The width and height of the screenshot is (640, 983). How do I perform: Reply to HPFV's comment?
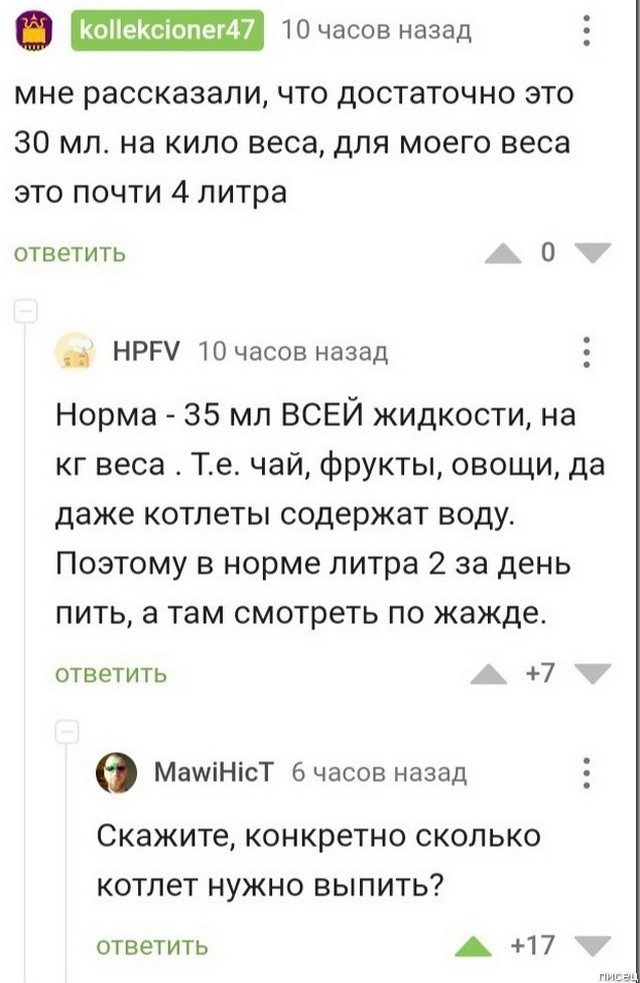click(110, 673)
